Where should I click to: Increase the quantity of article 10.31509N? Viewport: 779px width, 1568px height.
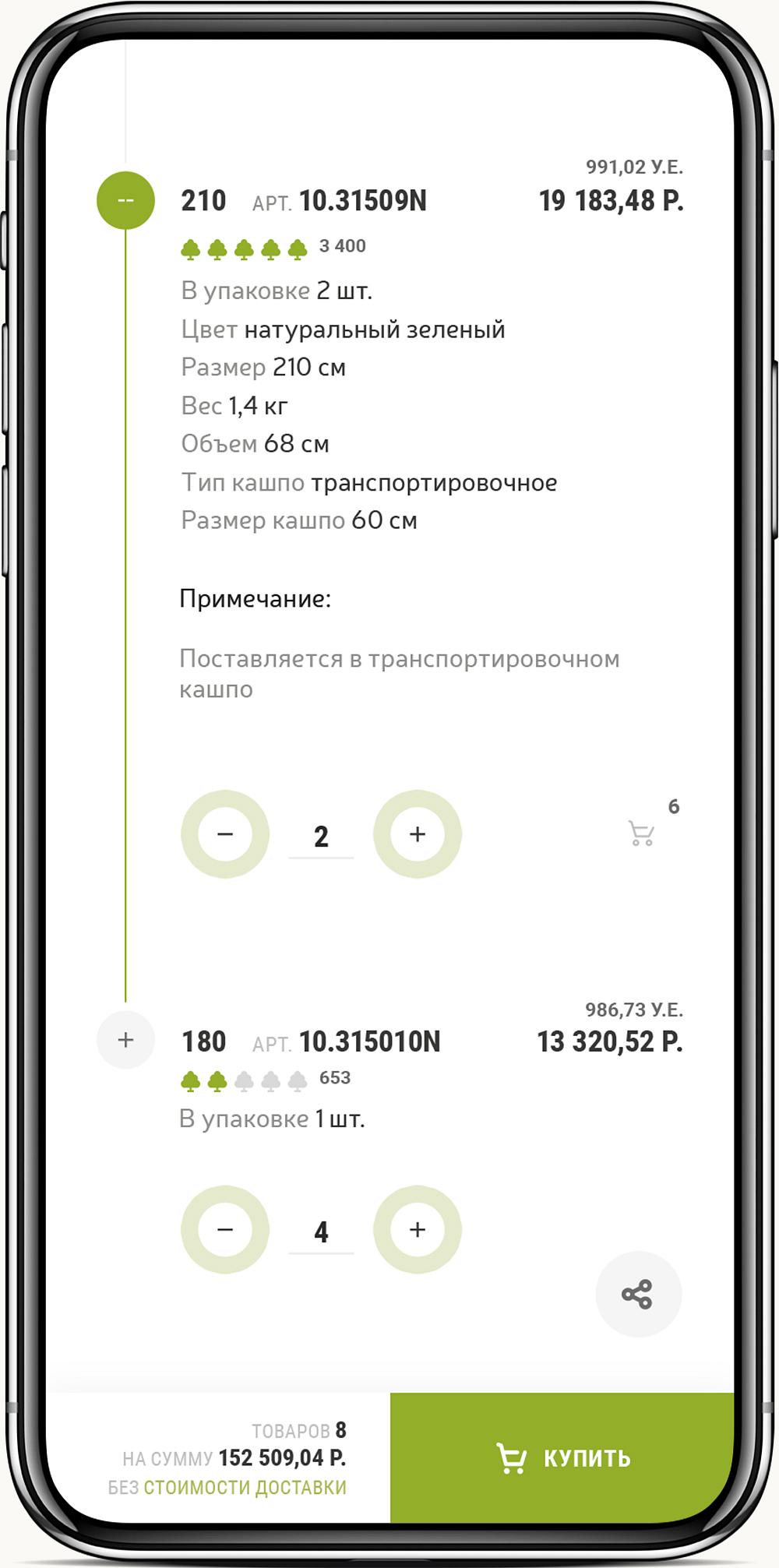point(418,834)
